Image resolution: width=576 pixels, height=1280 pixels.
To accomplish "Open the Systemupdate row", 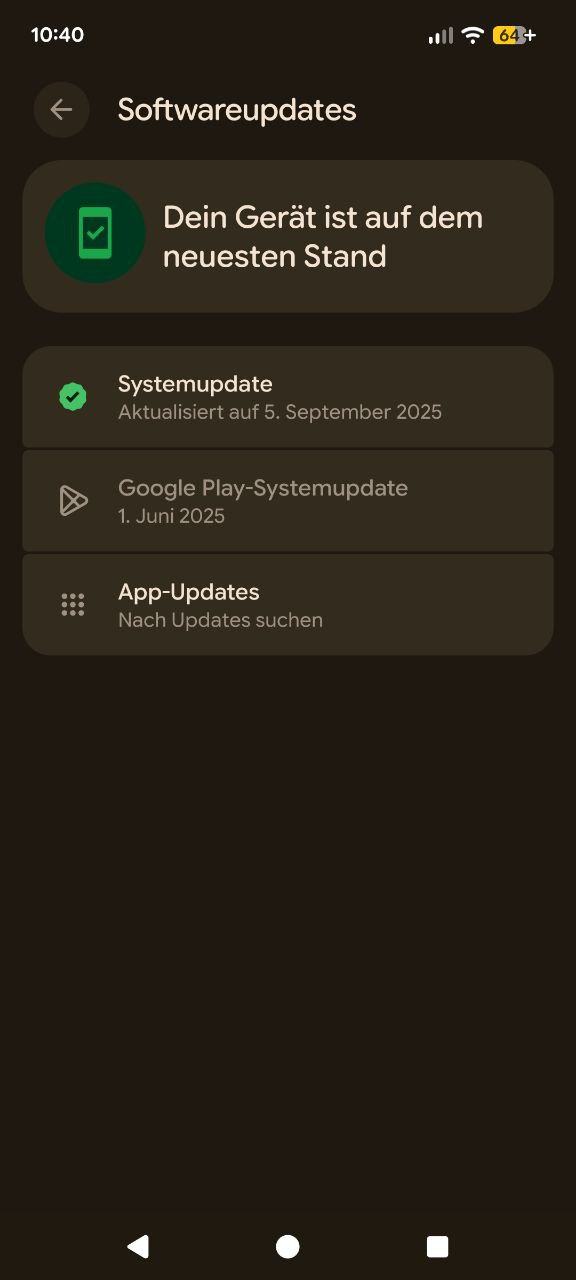I will click(288, 397).
